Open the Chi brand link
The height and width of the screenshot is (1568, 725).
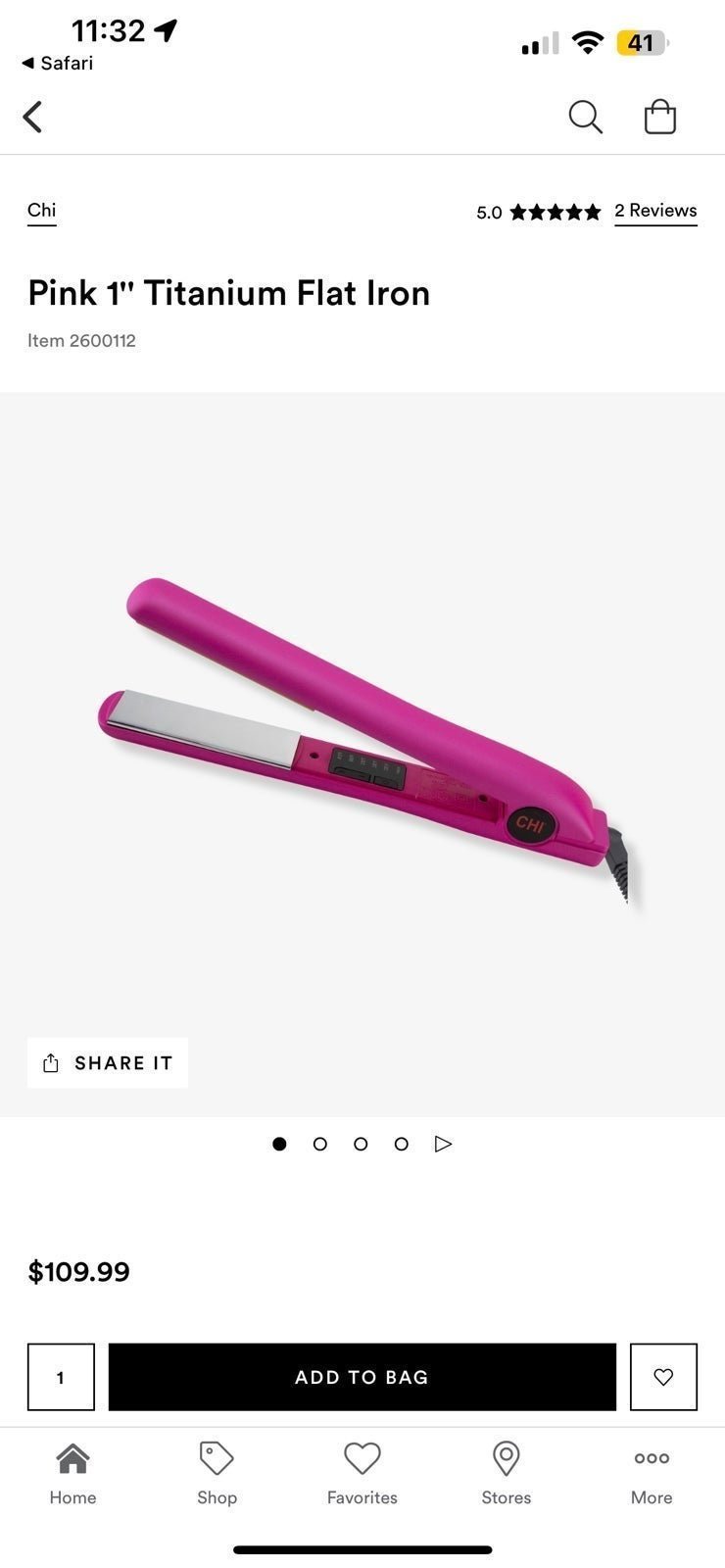(x=42, y=211)
